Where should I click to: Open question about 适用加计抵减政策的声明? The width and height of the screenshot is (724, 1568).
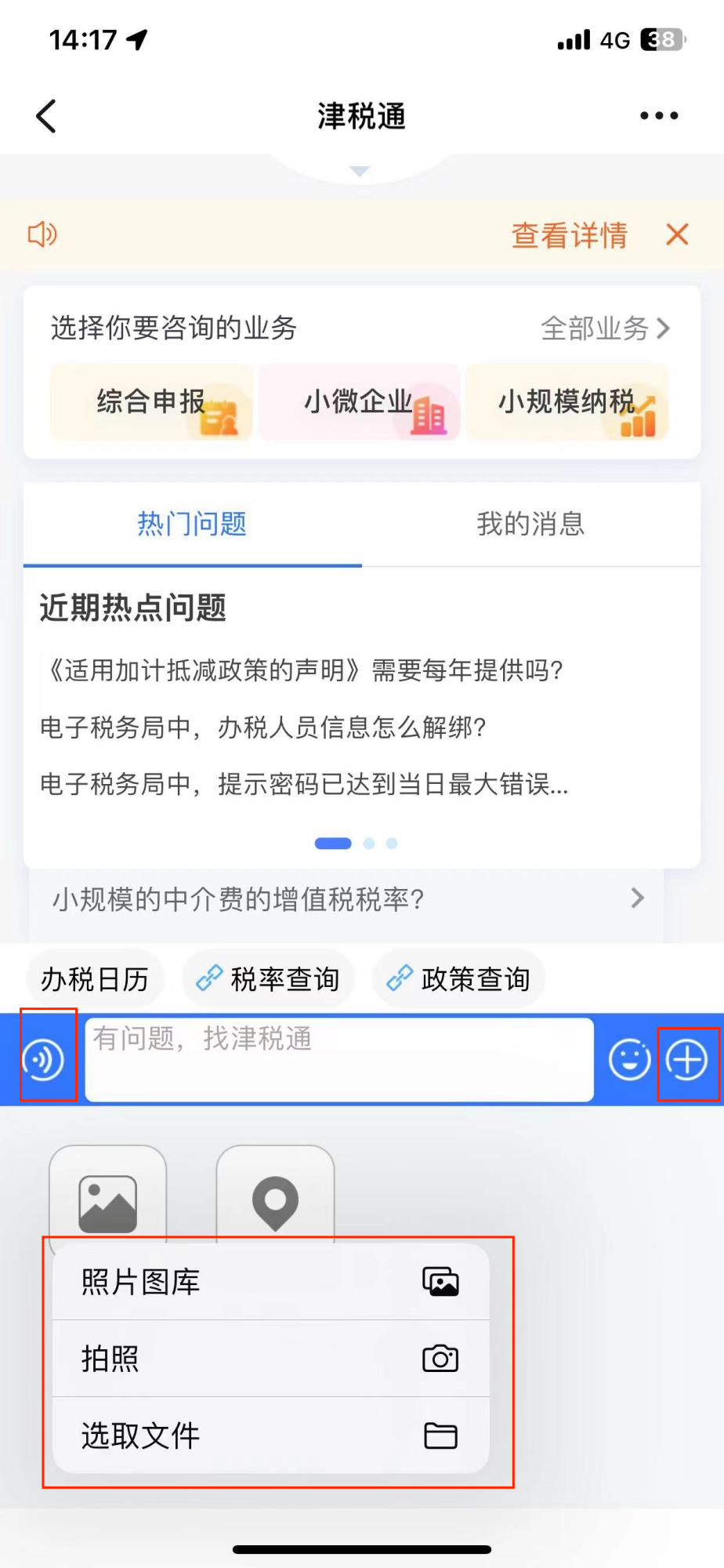(302, 670)
